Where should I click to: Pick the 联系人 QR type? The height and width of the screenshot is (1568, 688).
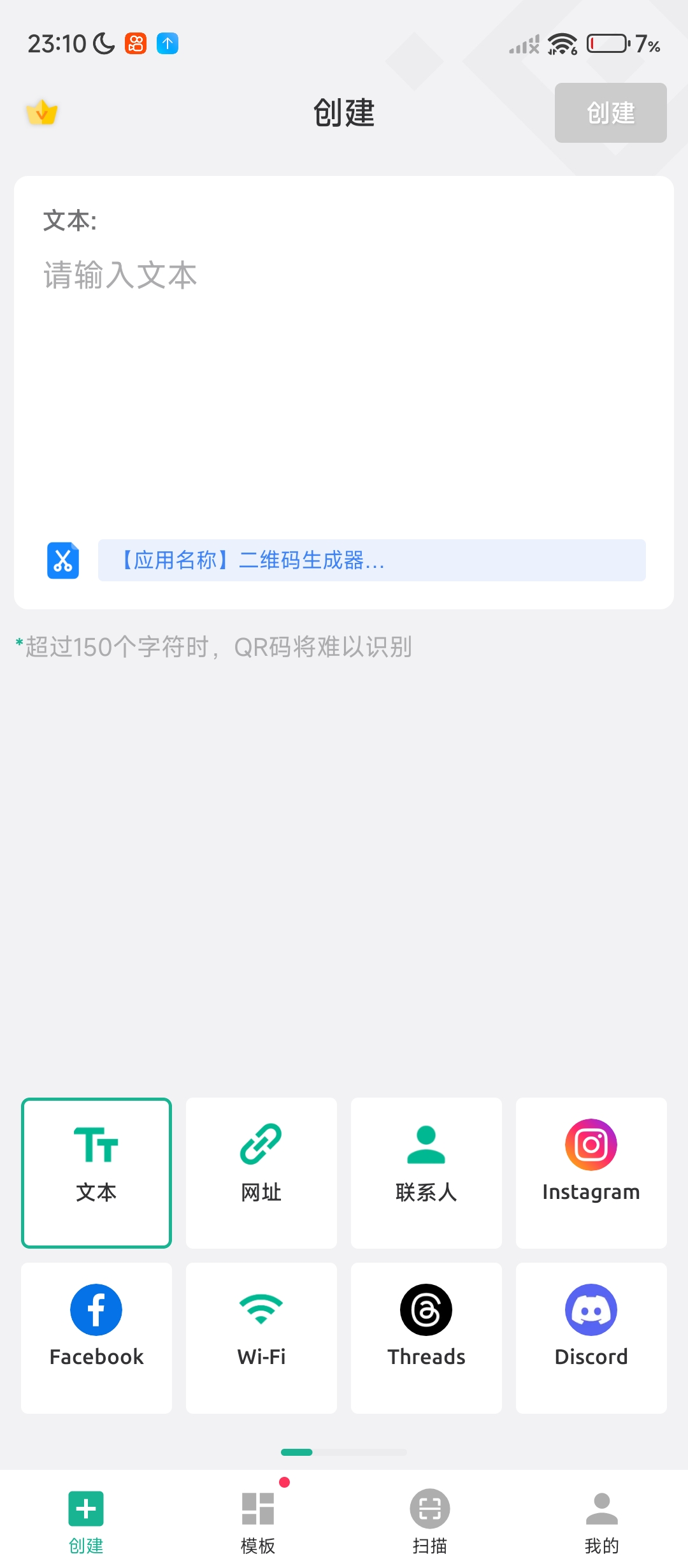(x=426, y=1173)
